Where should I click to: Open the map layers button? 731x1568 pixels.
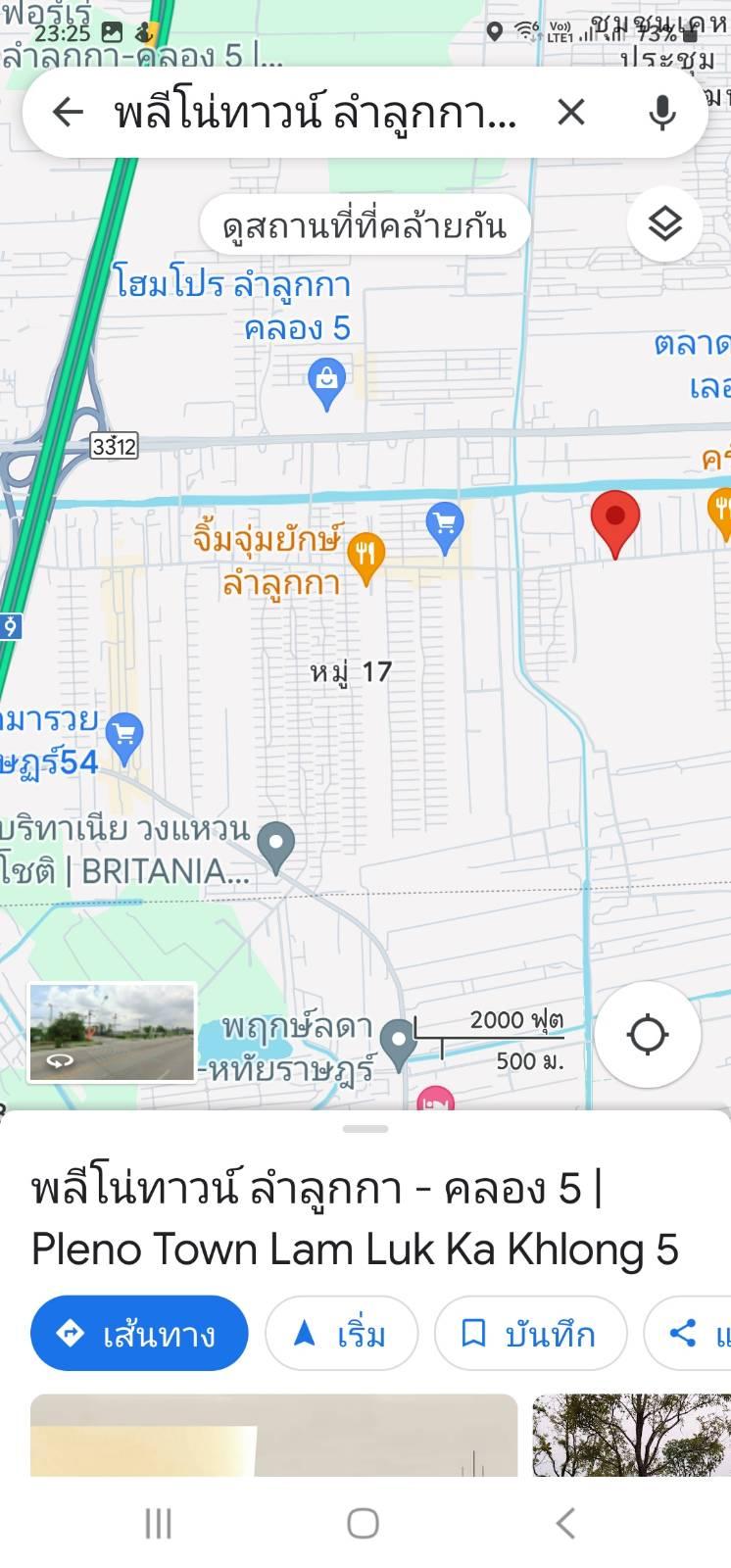coord(665,225)
